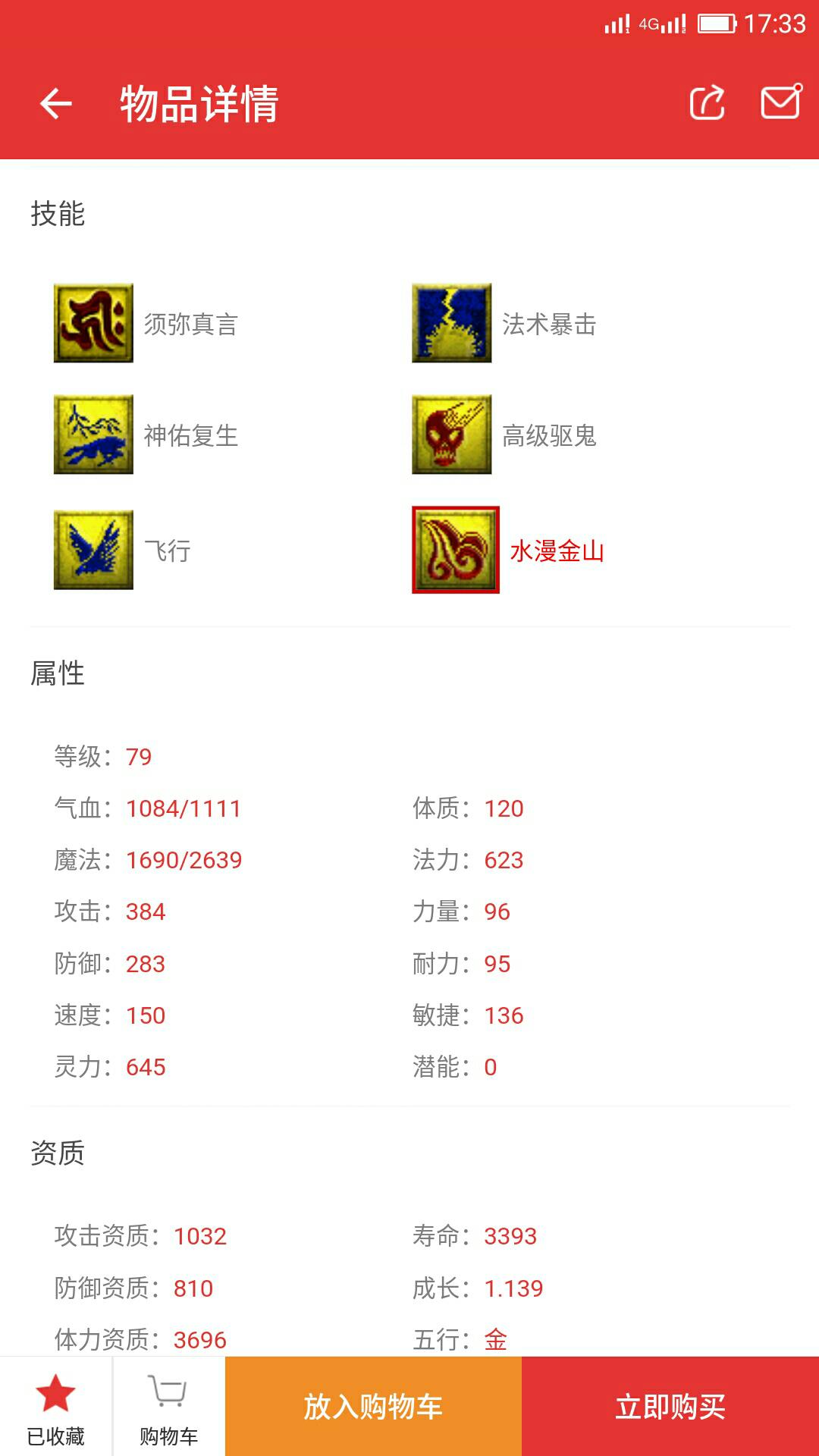This screenshot has height=1456, width=819.
Task: Tap the 飞行 skill icon
Action: (93, 550)
